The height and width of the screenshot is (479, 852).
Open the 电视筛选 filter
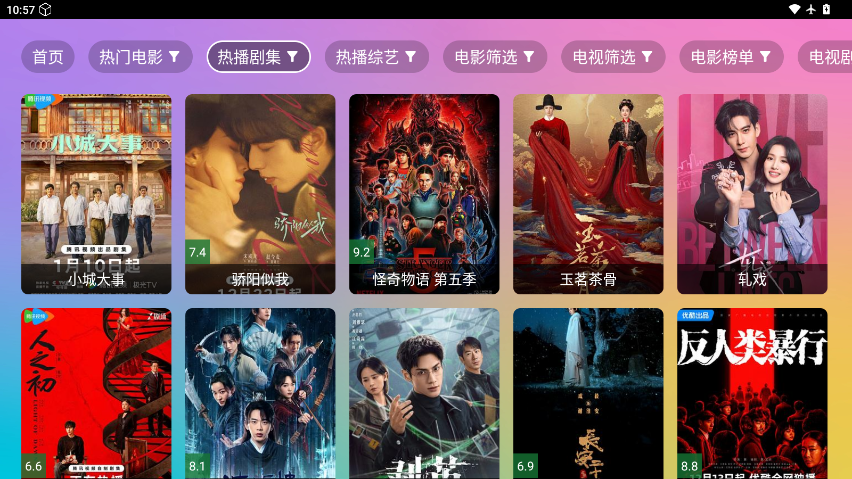(x=613, y=57)
